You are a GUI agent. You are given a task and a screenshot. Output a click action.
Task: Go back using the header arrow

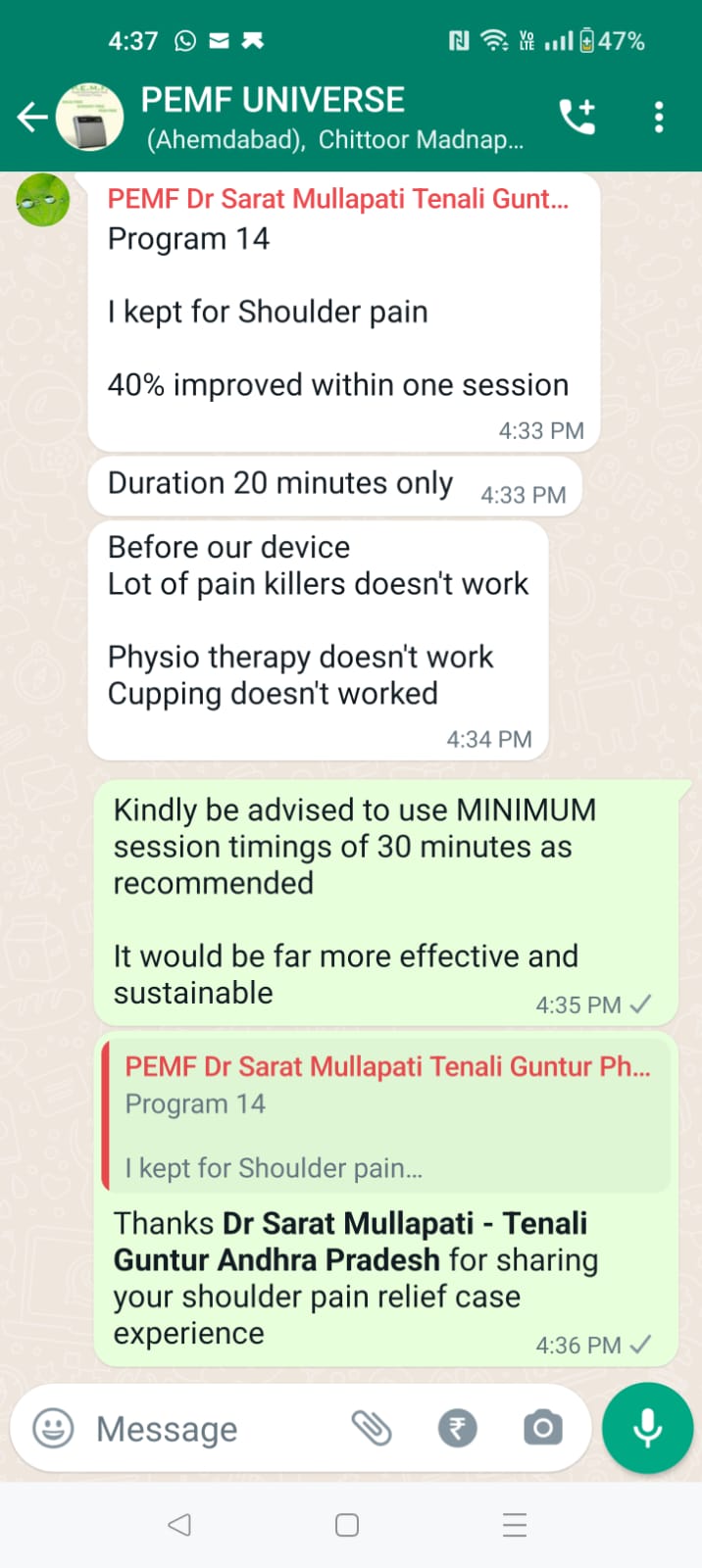[x=32, y=118]
